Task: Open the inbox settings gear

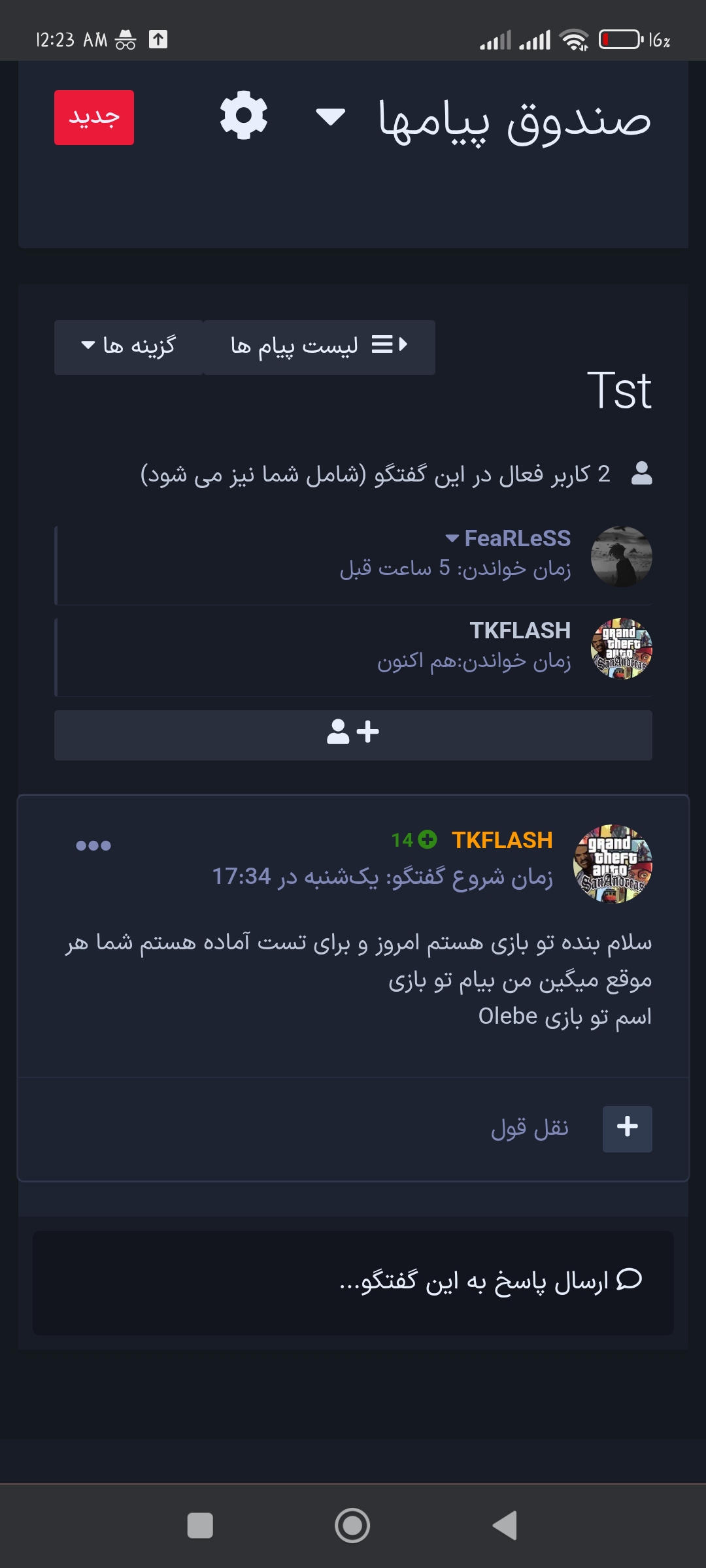Action: point(244,116)
